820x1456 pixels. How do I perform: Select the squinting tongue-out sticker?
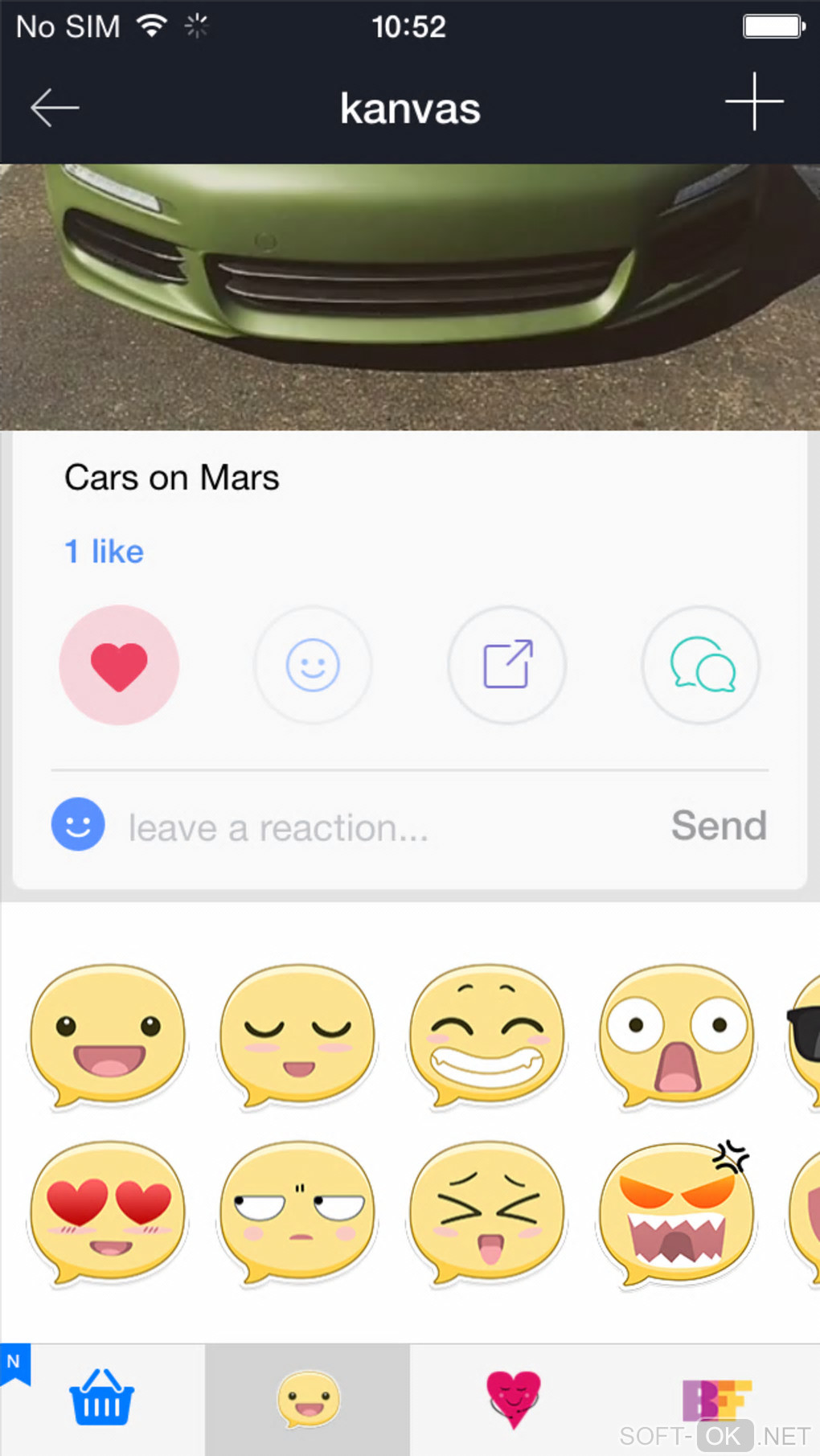coord(487,1212)
